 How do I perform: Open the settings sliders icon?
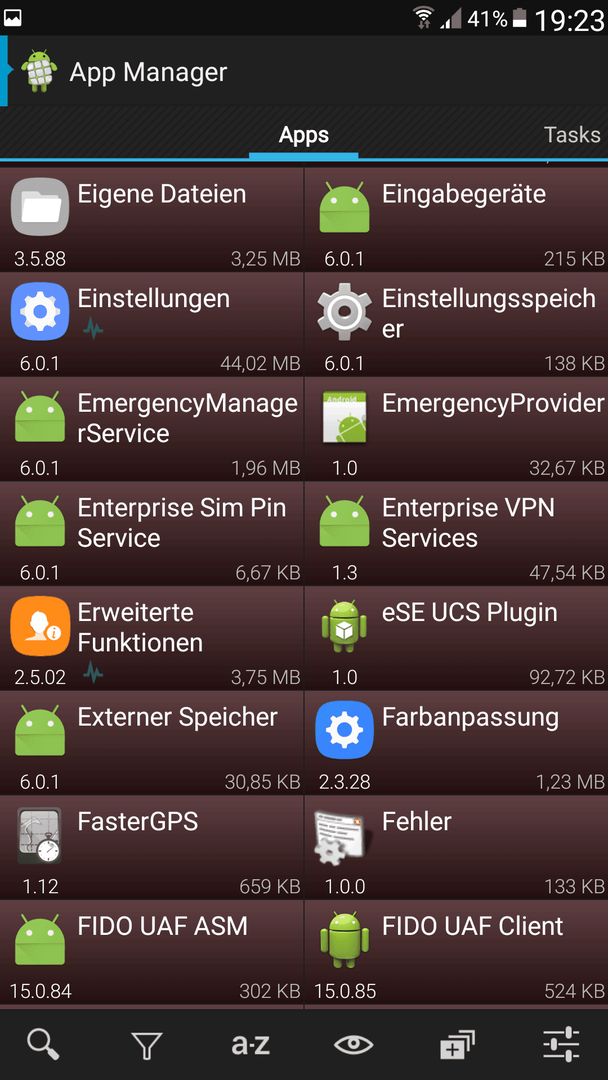point(561,1045)
